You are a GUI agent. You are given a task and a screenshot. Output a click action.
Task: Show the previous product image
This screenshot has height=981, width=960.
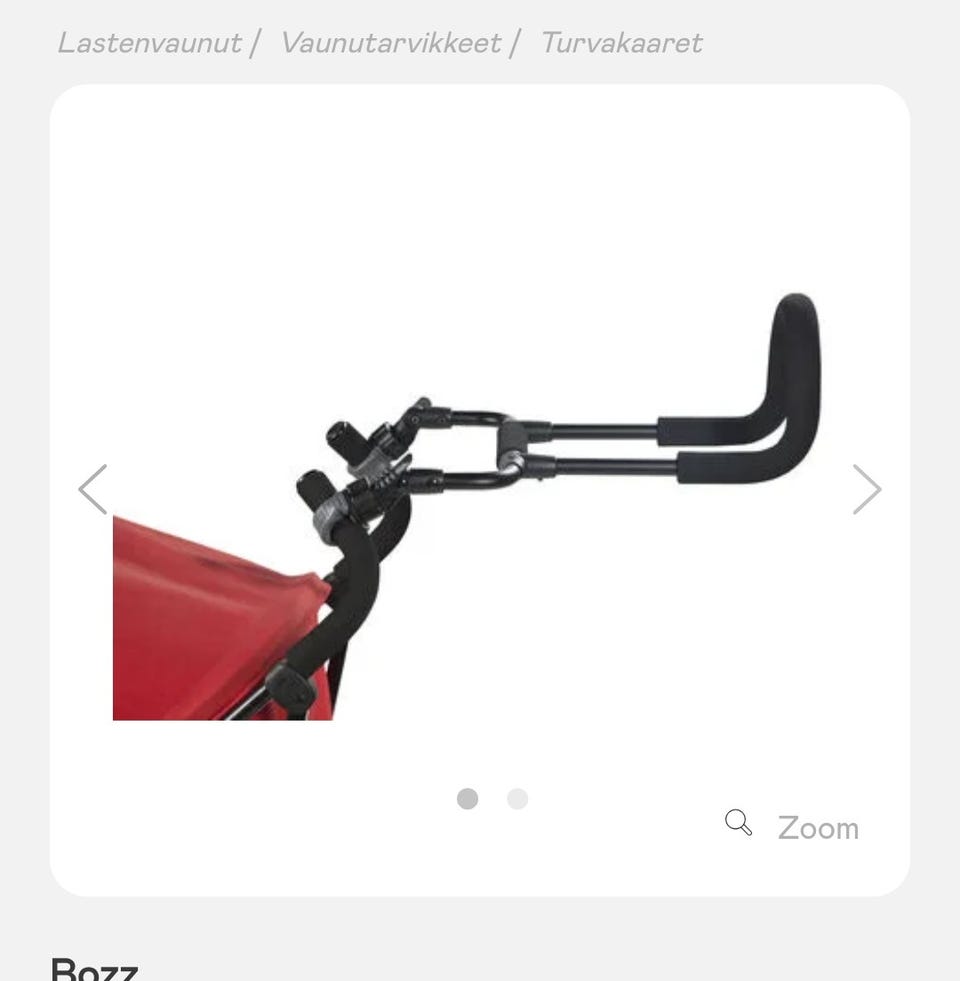93,490
